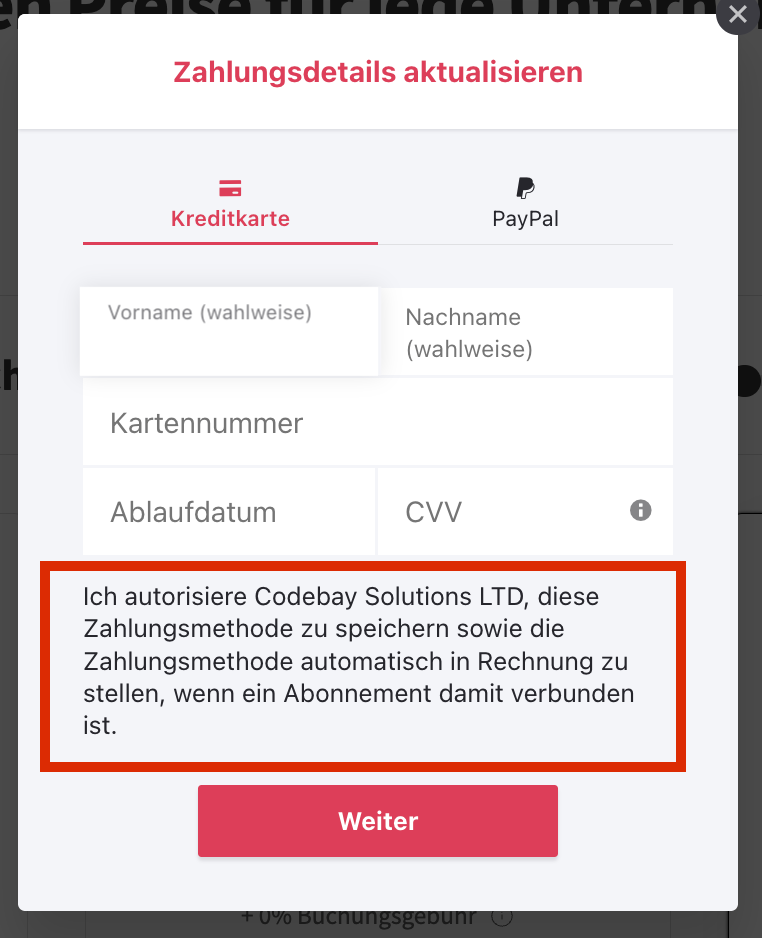This screenshot has height=938, width=762.
Task: Tap the CVV input field
Action: pos(505,512)
